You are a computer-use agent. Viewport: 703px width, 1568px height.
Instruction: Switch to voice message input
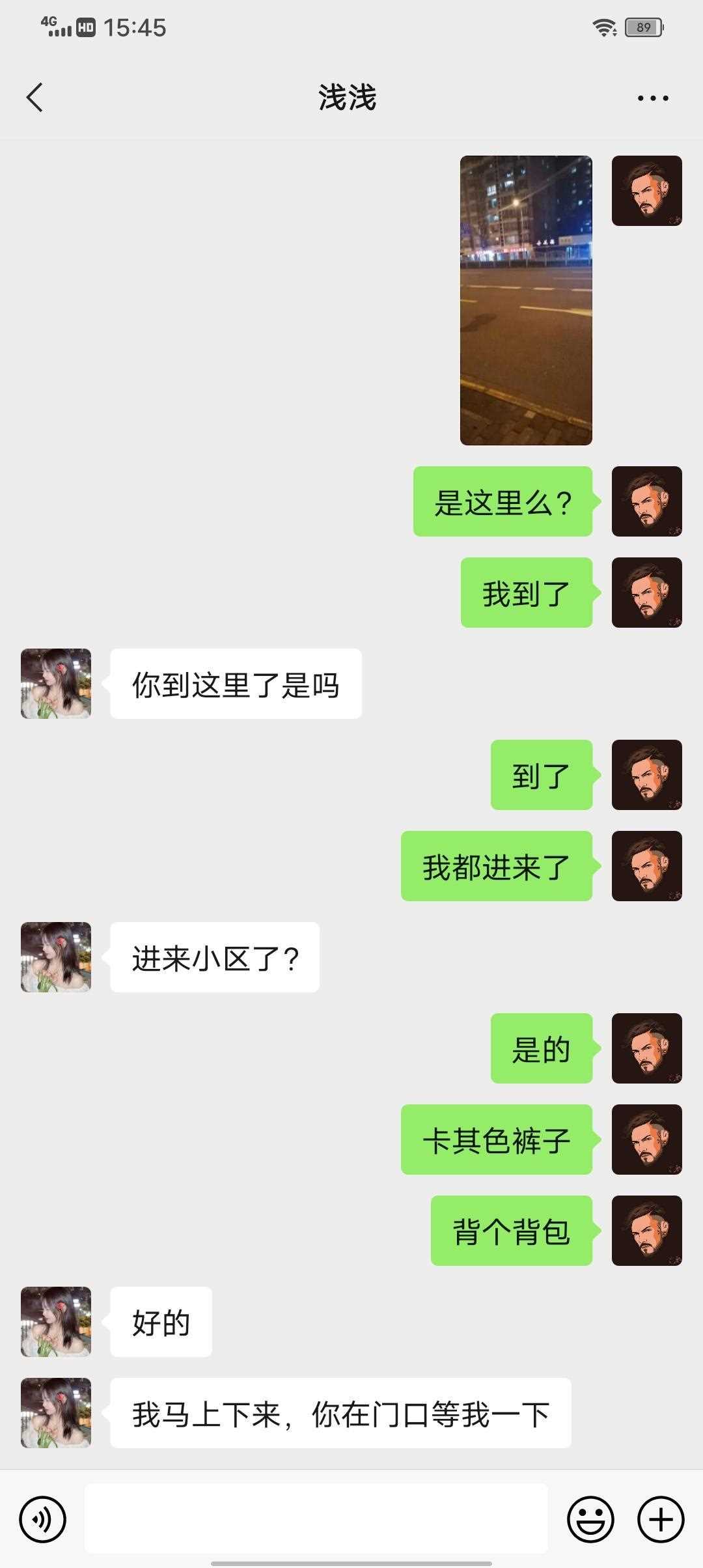[43, 1519]
